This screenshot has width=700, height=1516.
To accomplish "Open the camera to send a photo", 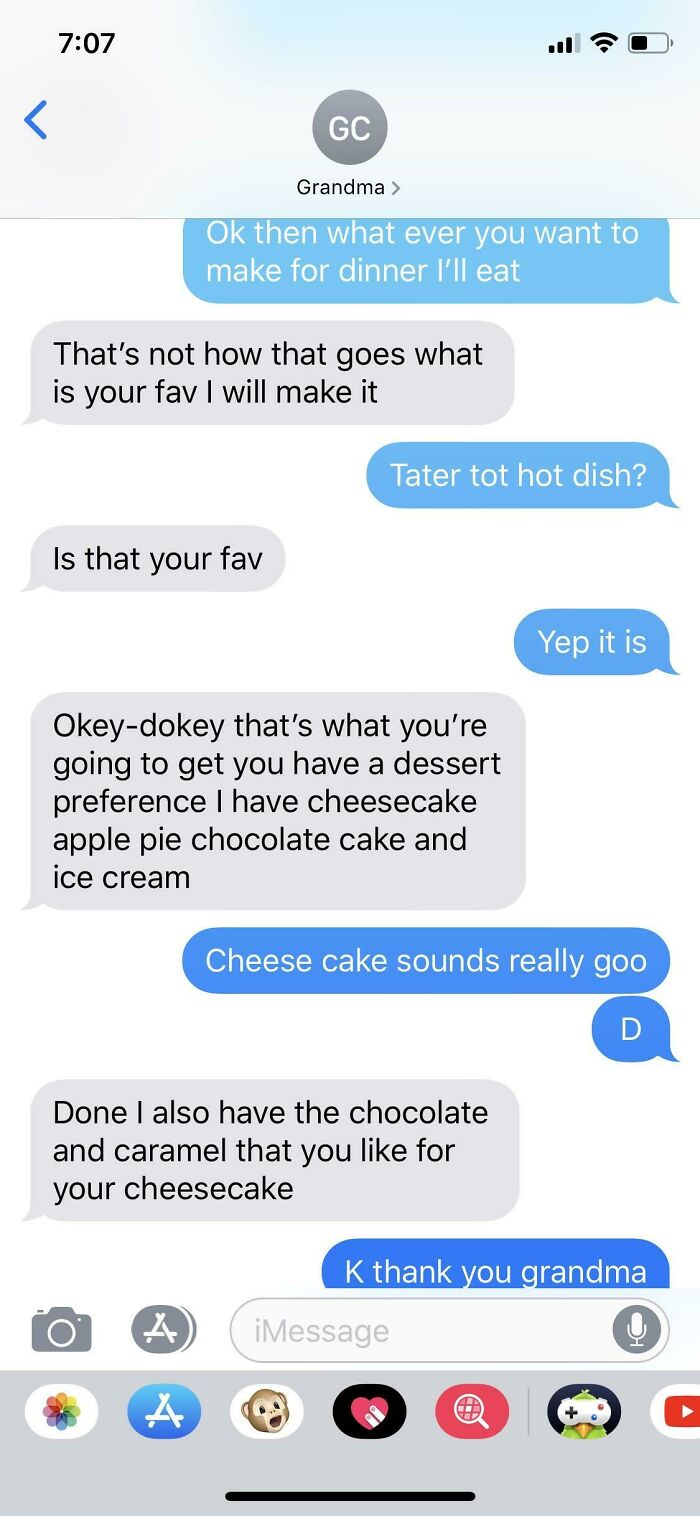I will coord(62,1329).
